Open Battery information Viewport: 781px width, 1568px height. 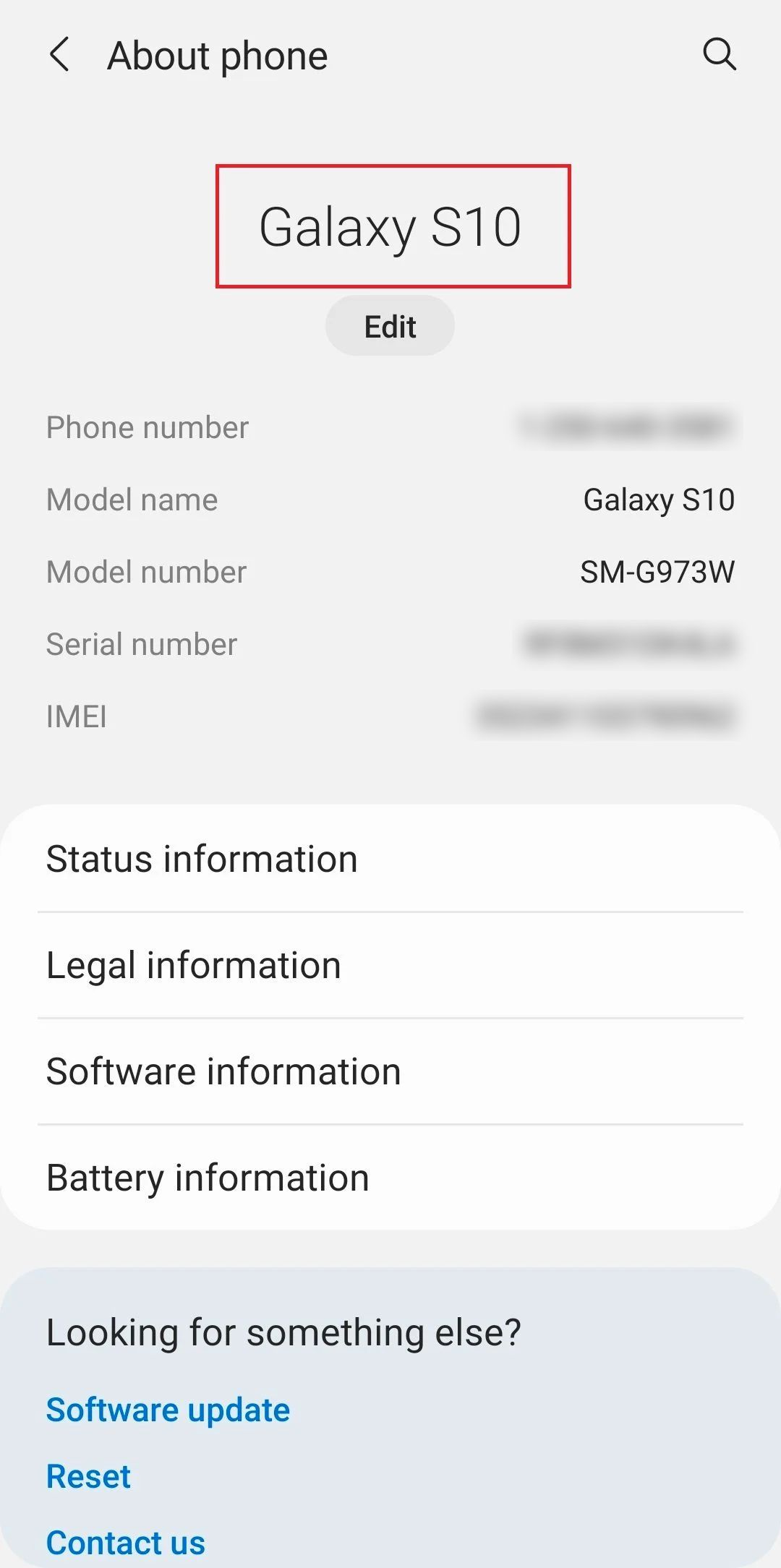pyautogui.click(x=207, y=1177)
